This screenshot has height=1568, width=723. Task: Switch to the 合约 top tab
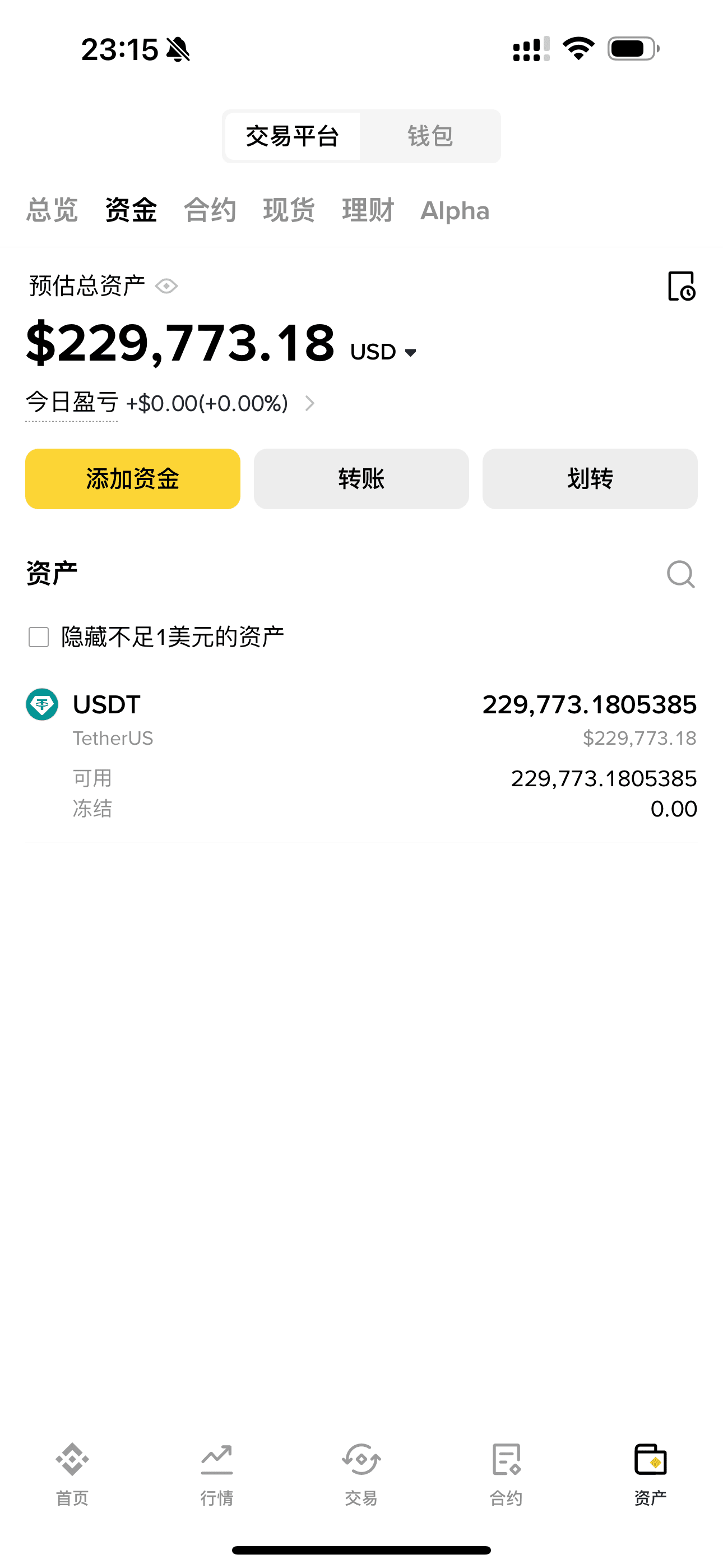tap(210, 211)
